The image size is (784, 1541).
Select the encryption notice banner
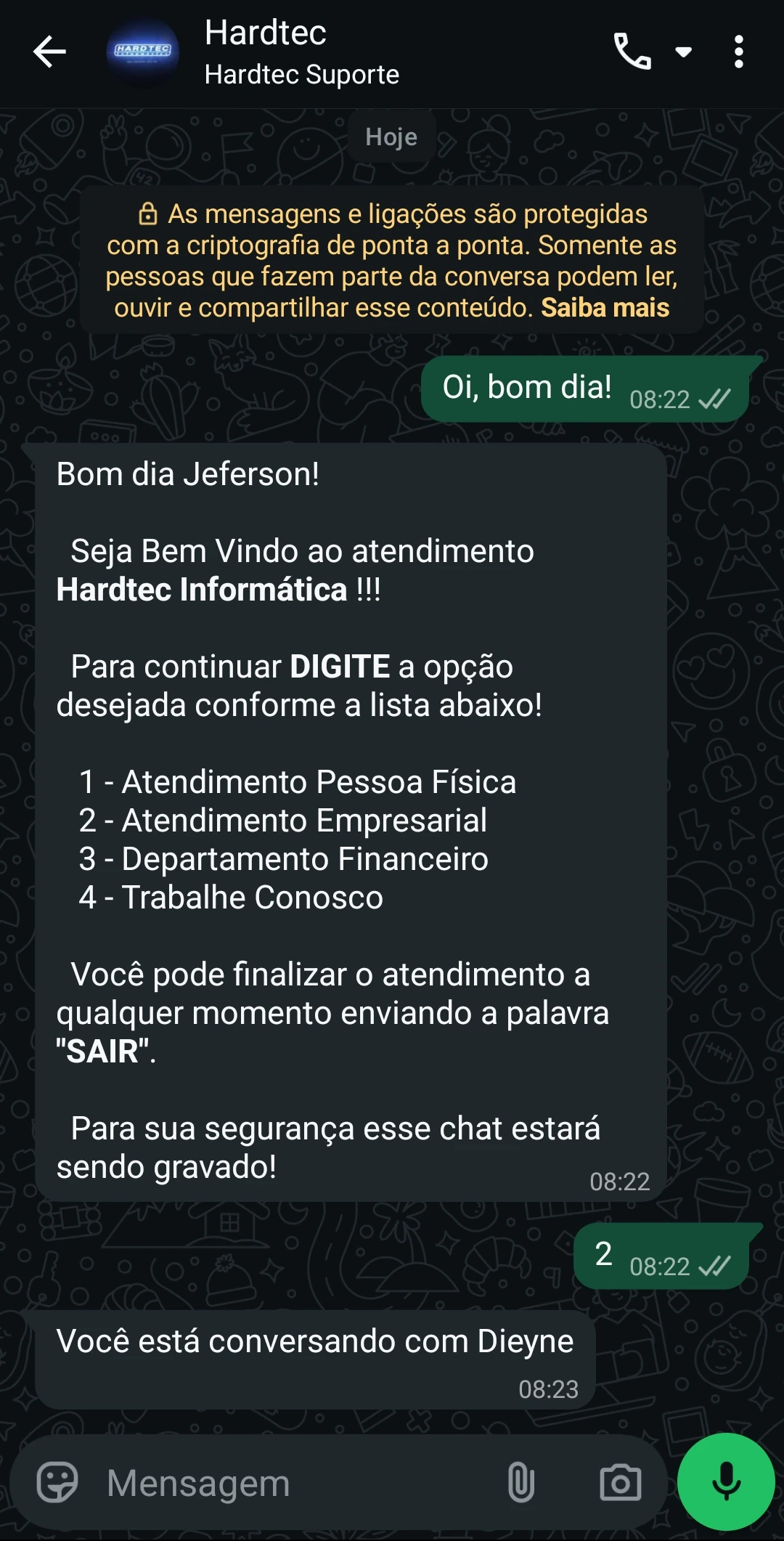[x=392, y=259]
